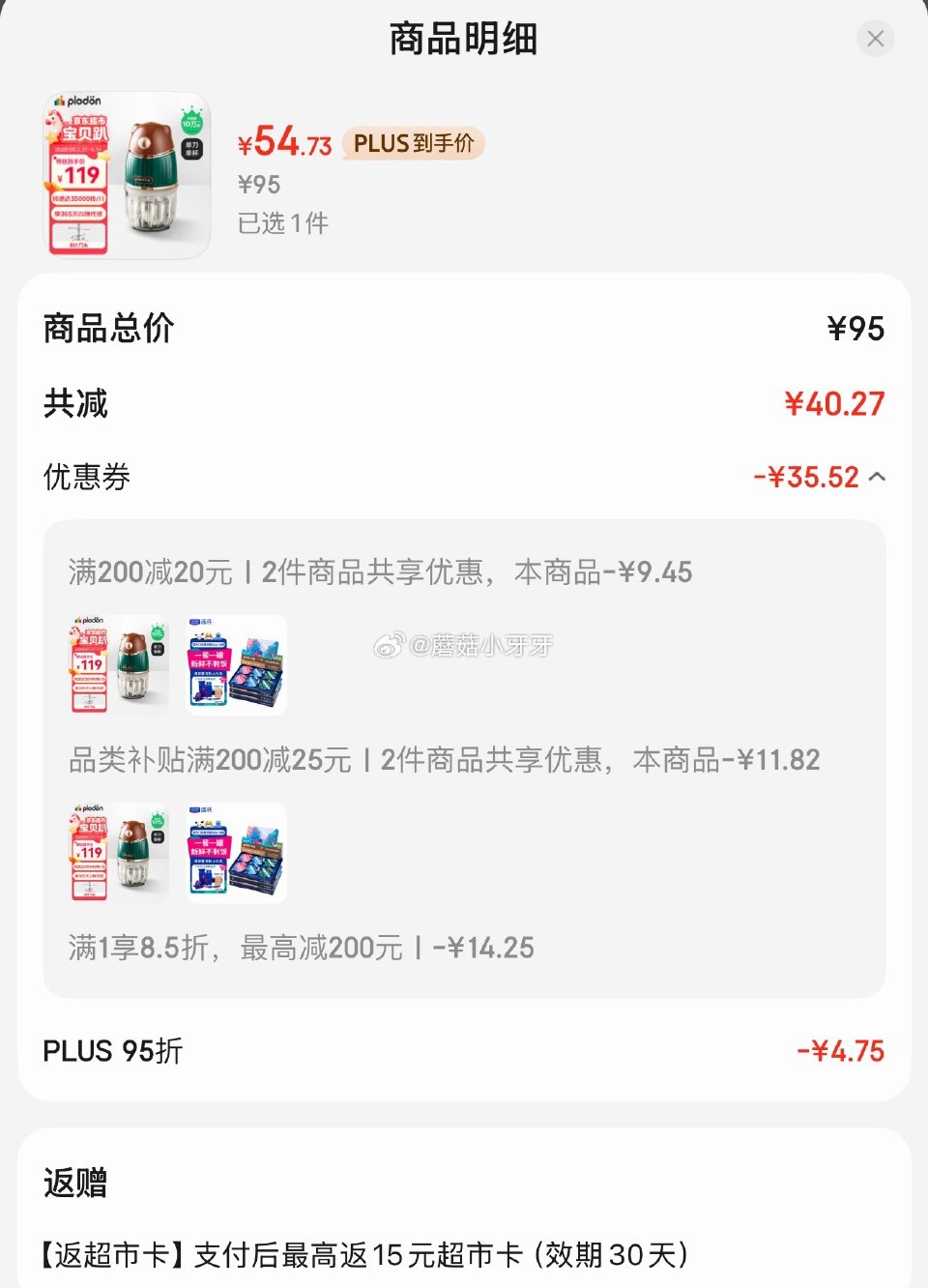This screenshot has height=1288, width=928.
Task: Close the 商品明细 detail popup
Action: (x=875, y=39)
